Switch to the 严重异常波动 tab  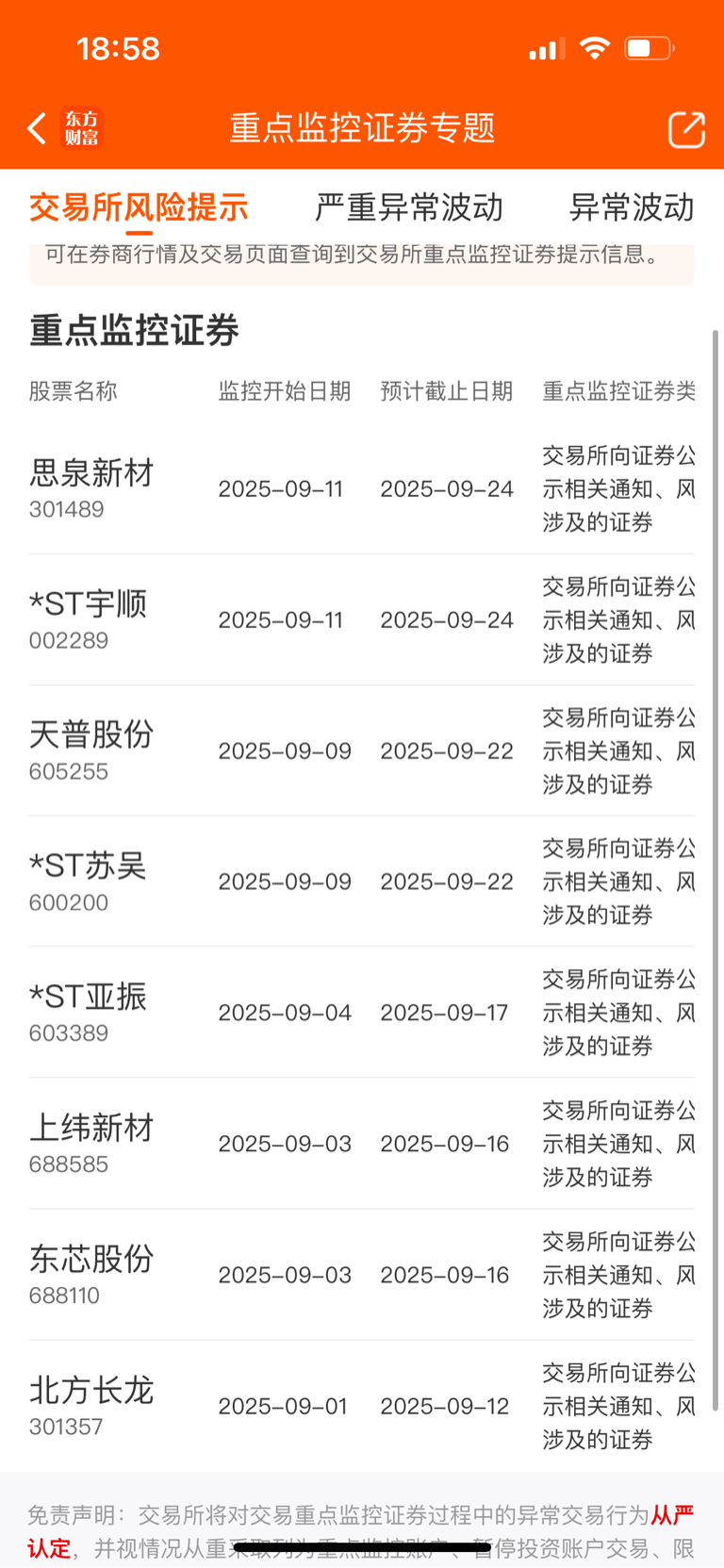point(409,207)
